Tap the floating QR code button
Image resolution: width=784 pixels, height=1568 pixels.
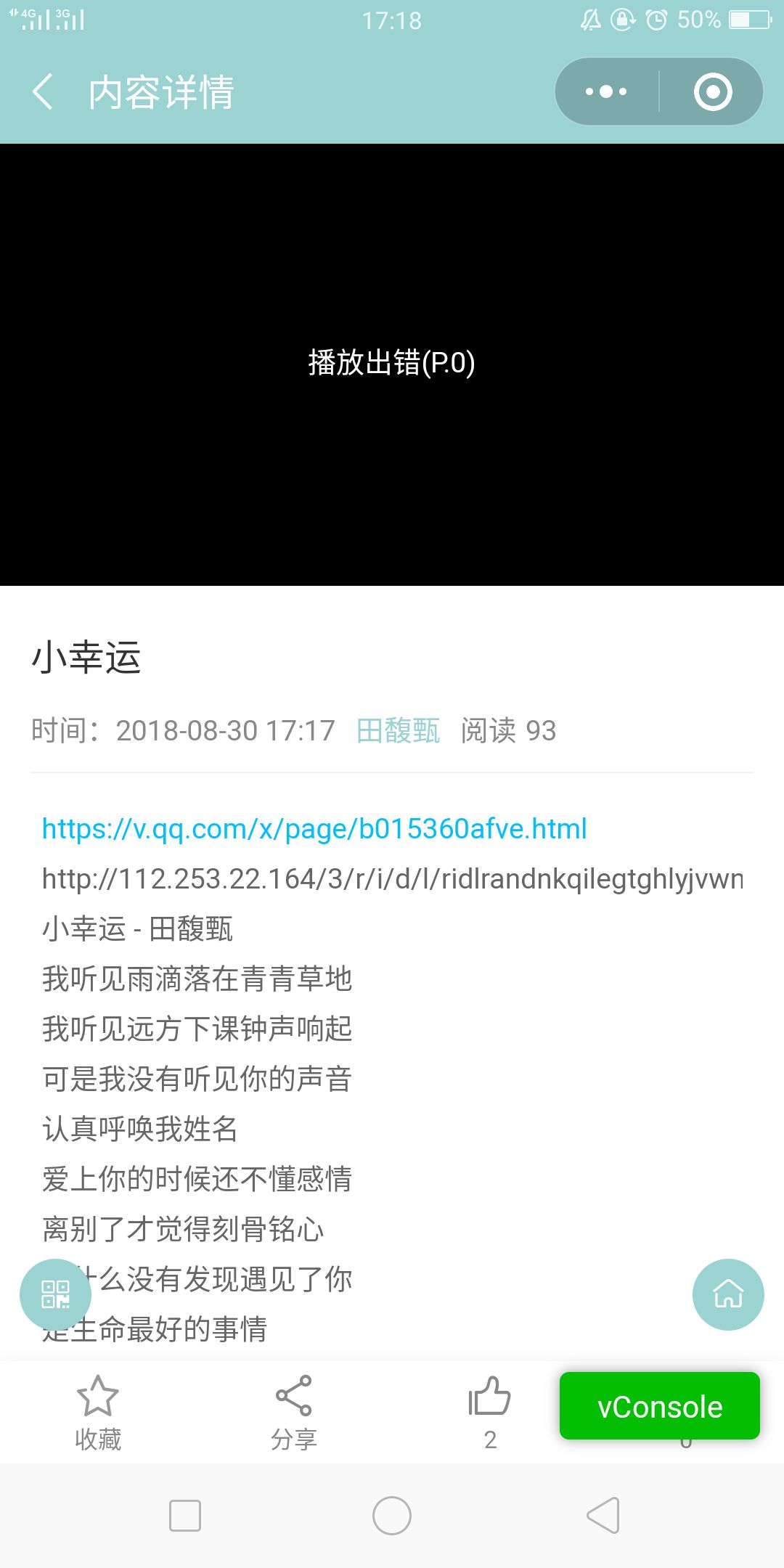pyautogui.click(x=55, y=1294)
